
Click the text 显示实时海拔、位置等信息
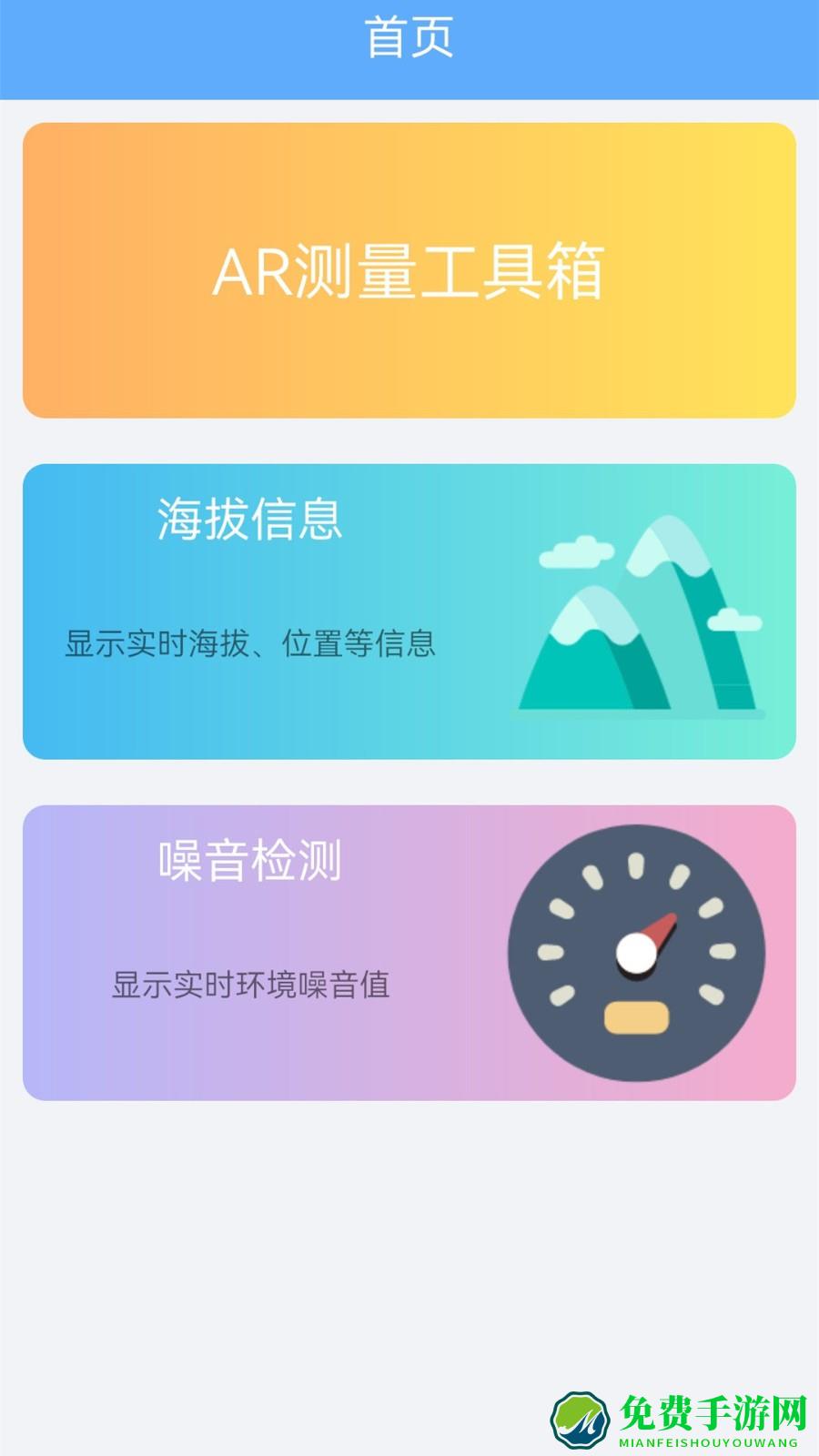pos(250,646)
